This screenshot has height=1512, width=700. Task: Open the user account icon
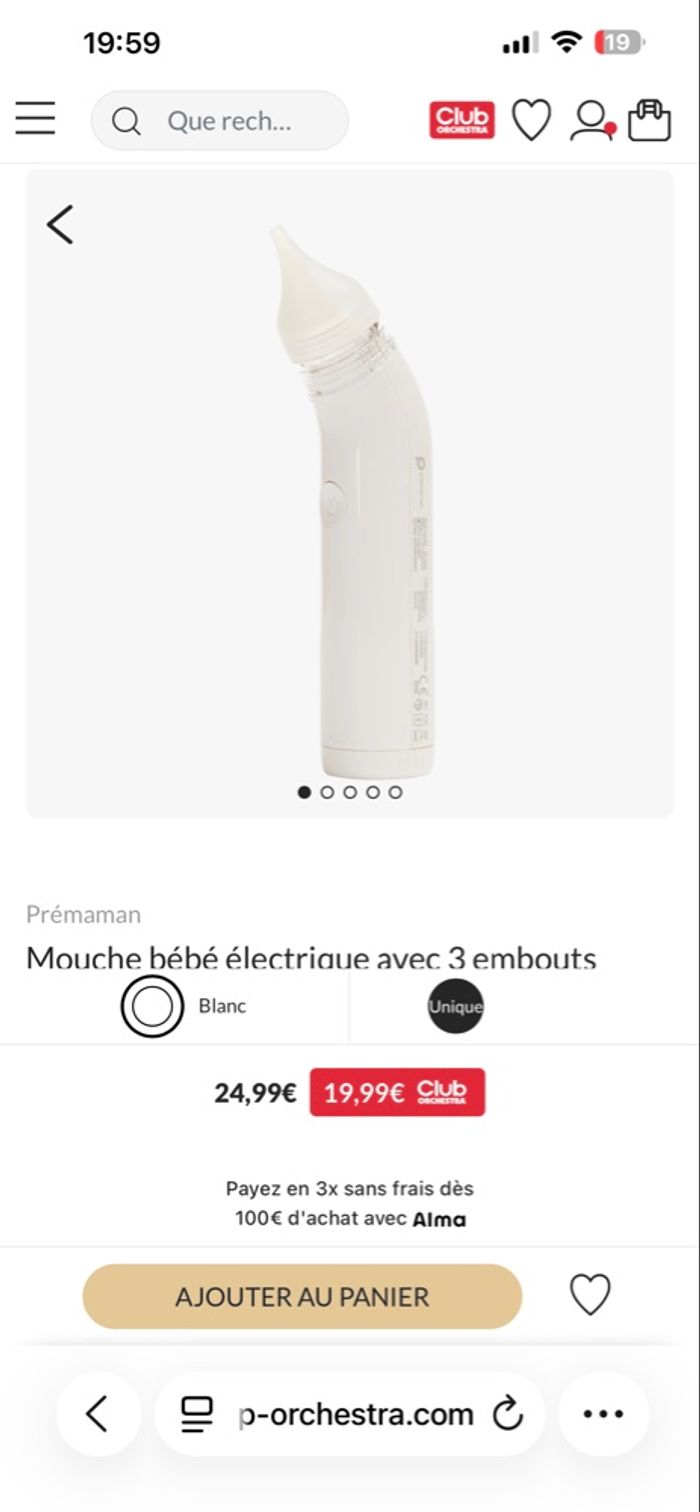coord(591,121)
